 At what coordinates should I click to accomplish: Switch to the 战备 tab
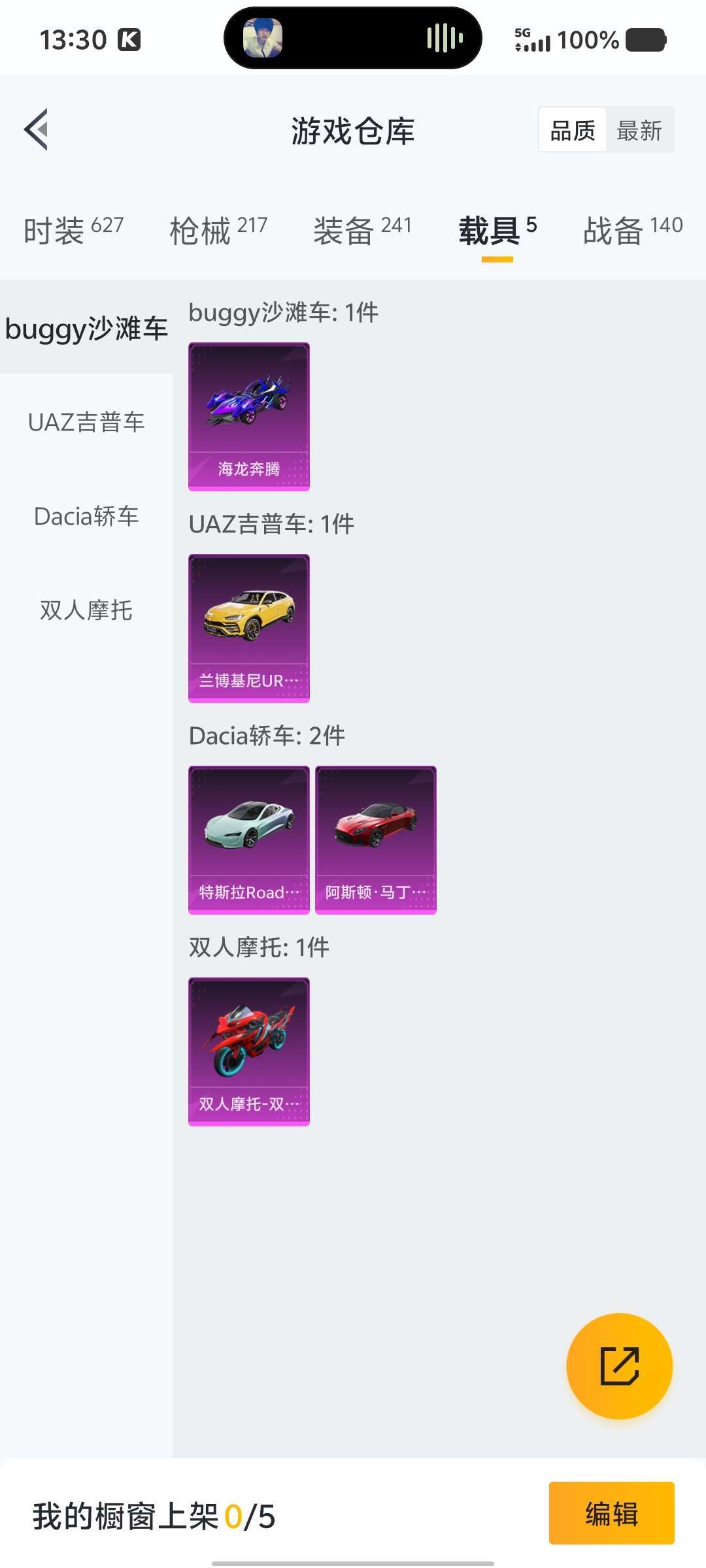pos(633,231)
